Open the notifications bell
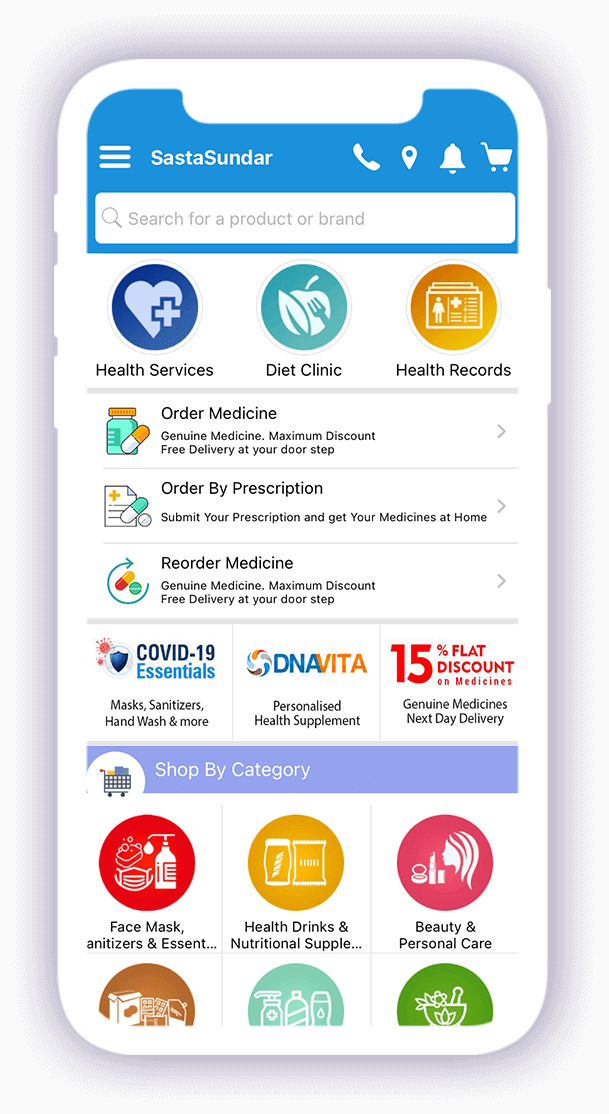Screen dimensions: 609x1114 click(453, 157)
